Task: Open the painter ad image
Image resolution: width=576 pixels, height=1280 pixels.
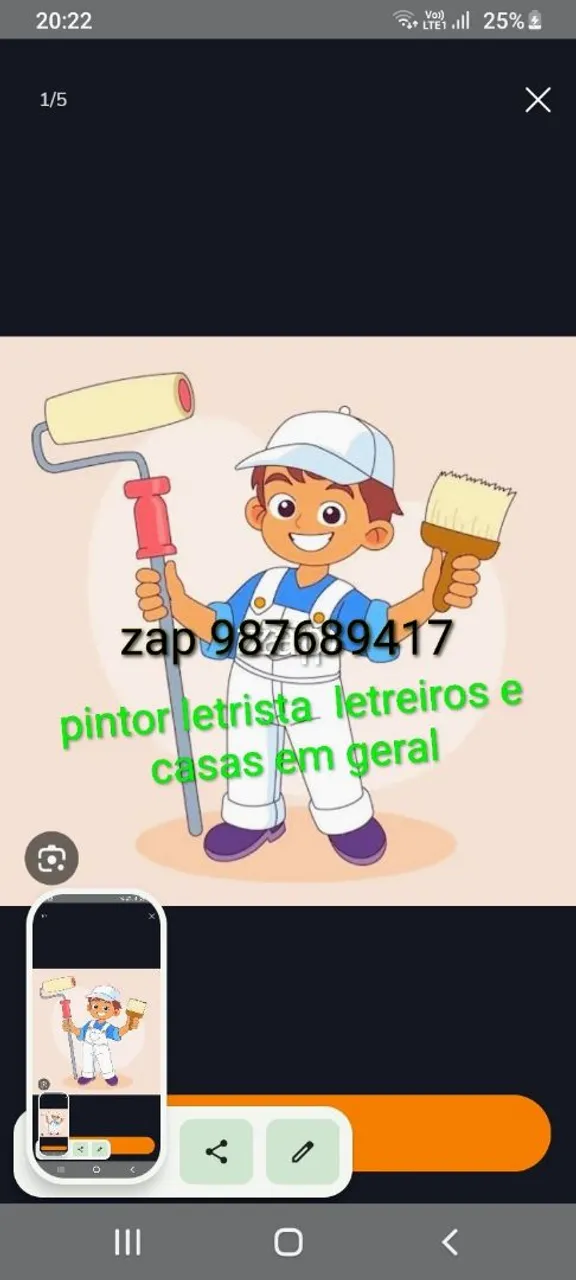Action: pos(288,621)
